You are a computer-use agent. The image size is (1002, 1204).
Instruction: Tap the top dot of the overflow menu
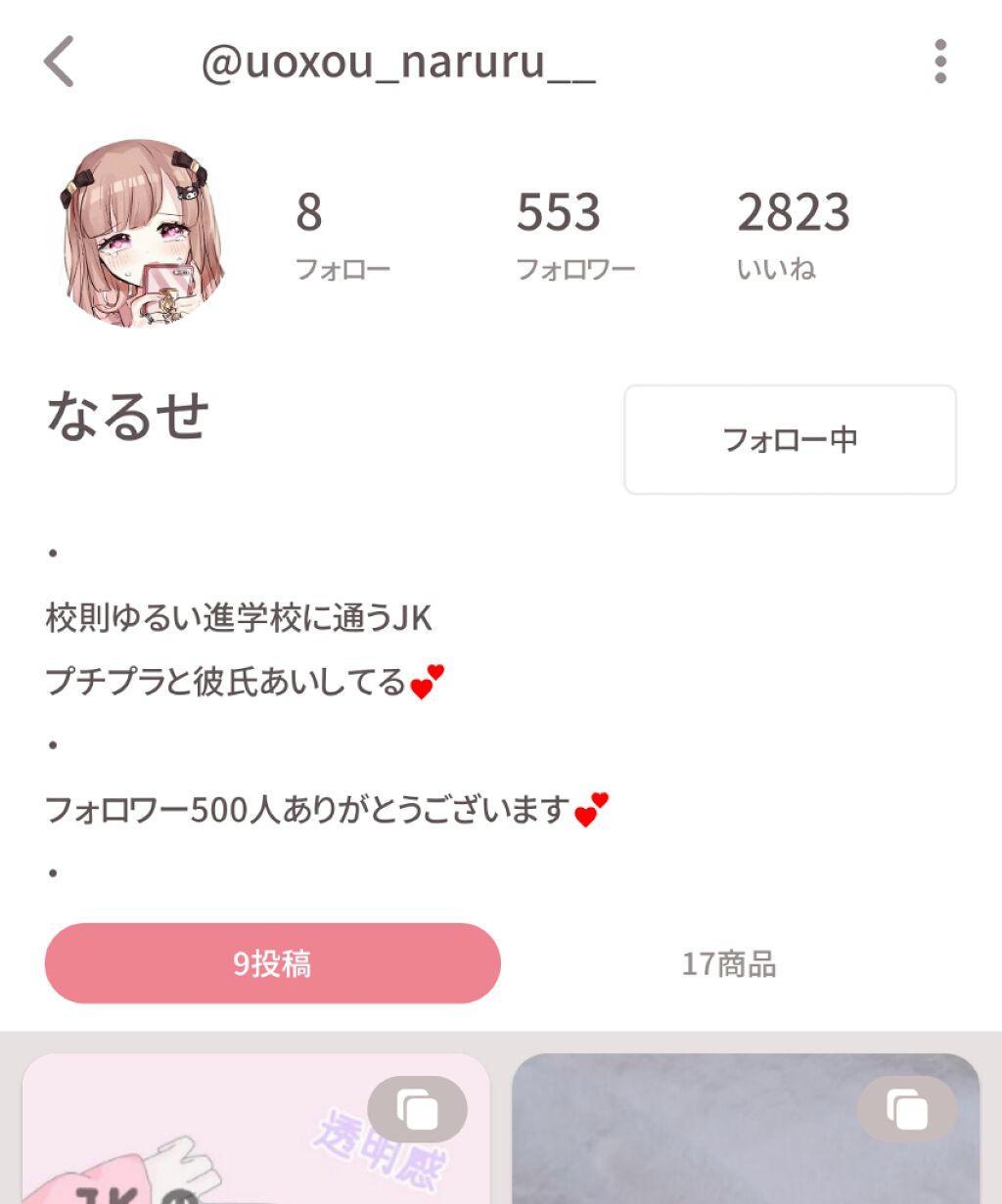click(939, 43)
